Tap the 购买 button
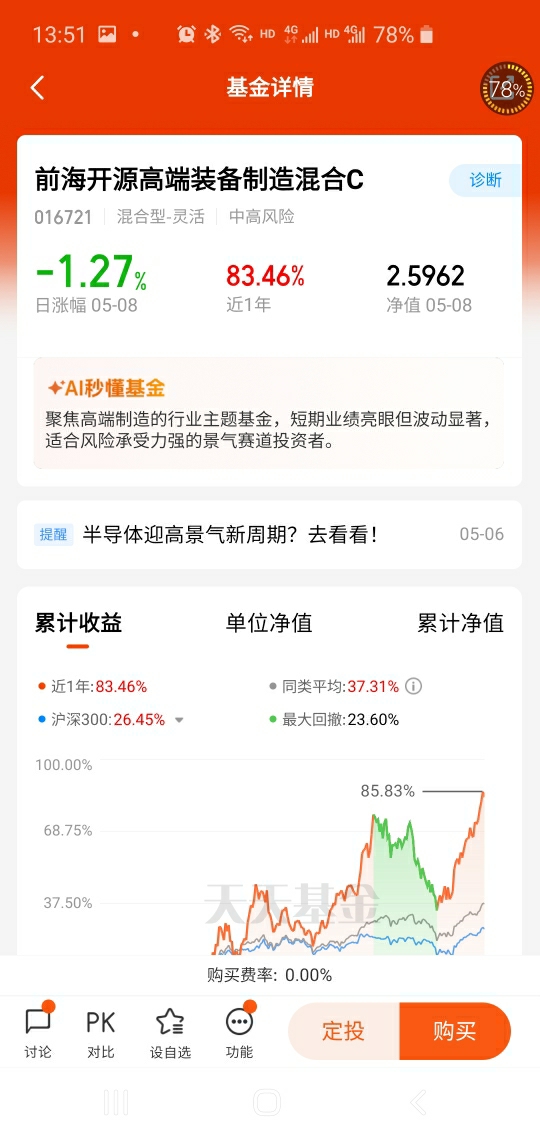Image resolution: width=540 pixels, height=1140 pixels. (x=455, y=1031)
